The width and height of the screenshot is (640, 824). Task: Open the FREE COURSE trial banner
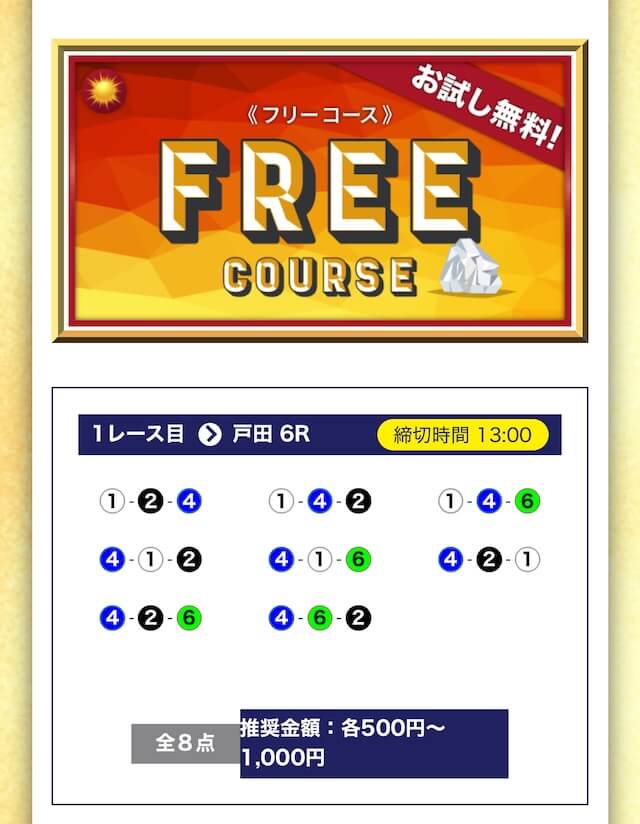click(319, 191)
